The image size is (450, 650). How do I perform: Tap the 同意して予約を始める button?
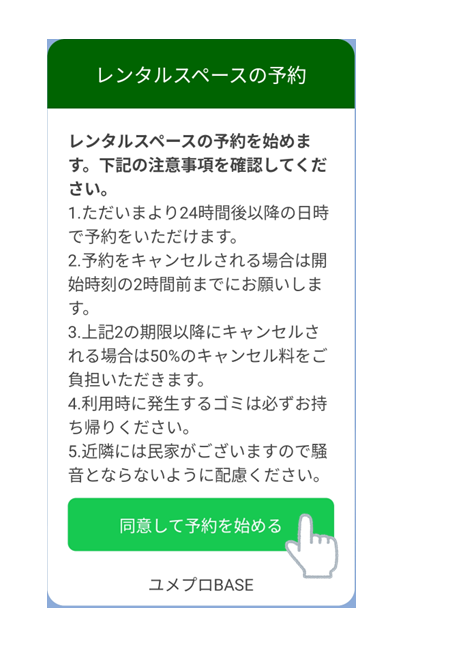[201, 524]
